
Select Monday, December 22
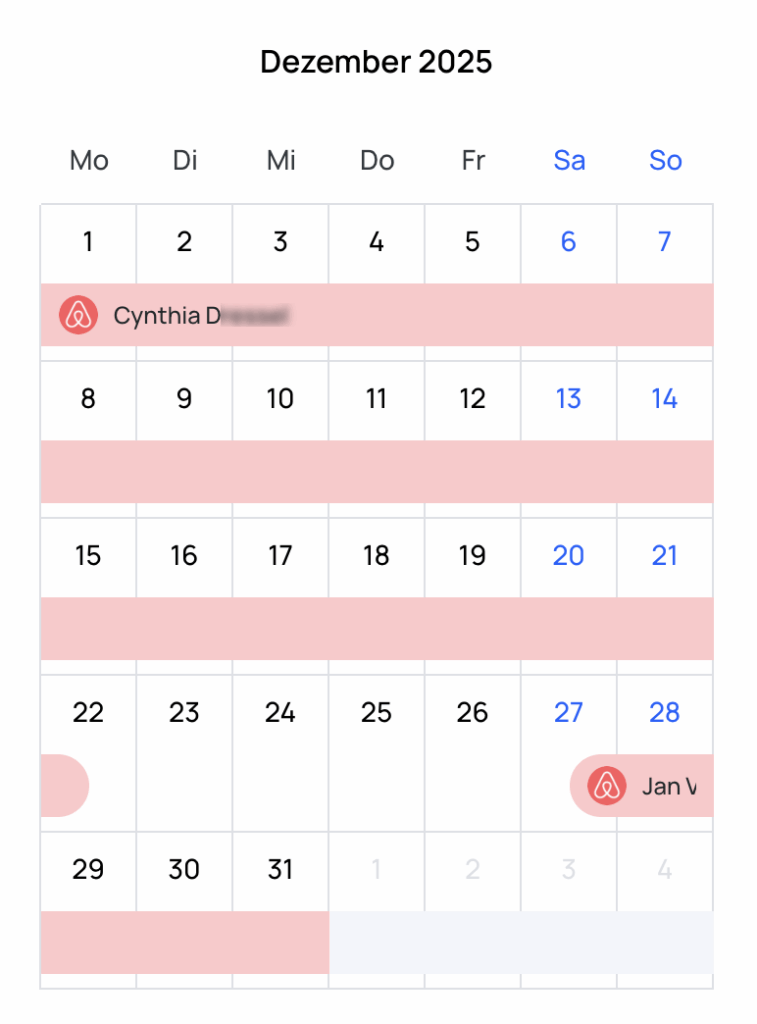pos(88,713)
